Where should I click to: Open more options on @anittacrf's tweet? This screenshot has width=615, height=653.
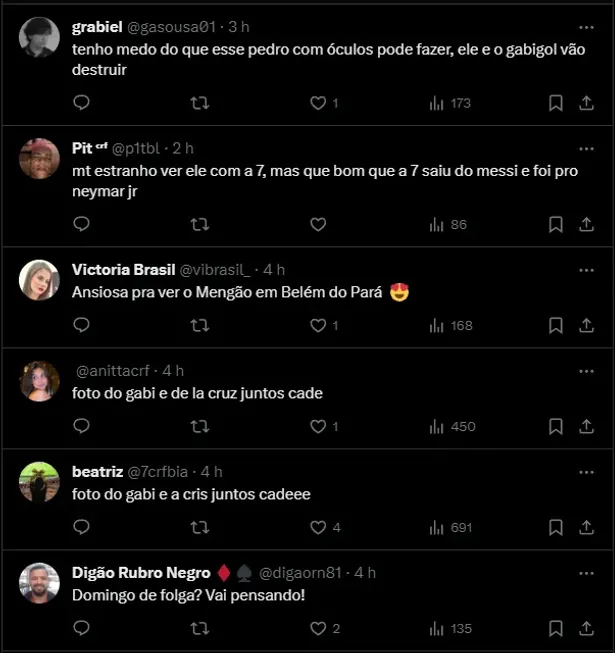click(x=586, y=371)
